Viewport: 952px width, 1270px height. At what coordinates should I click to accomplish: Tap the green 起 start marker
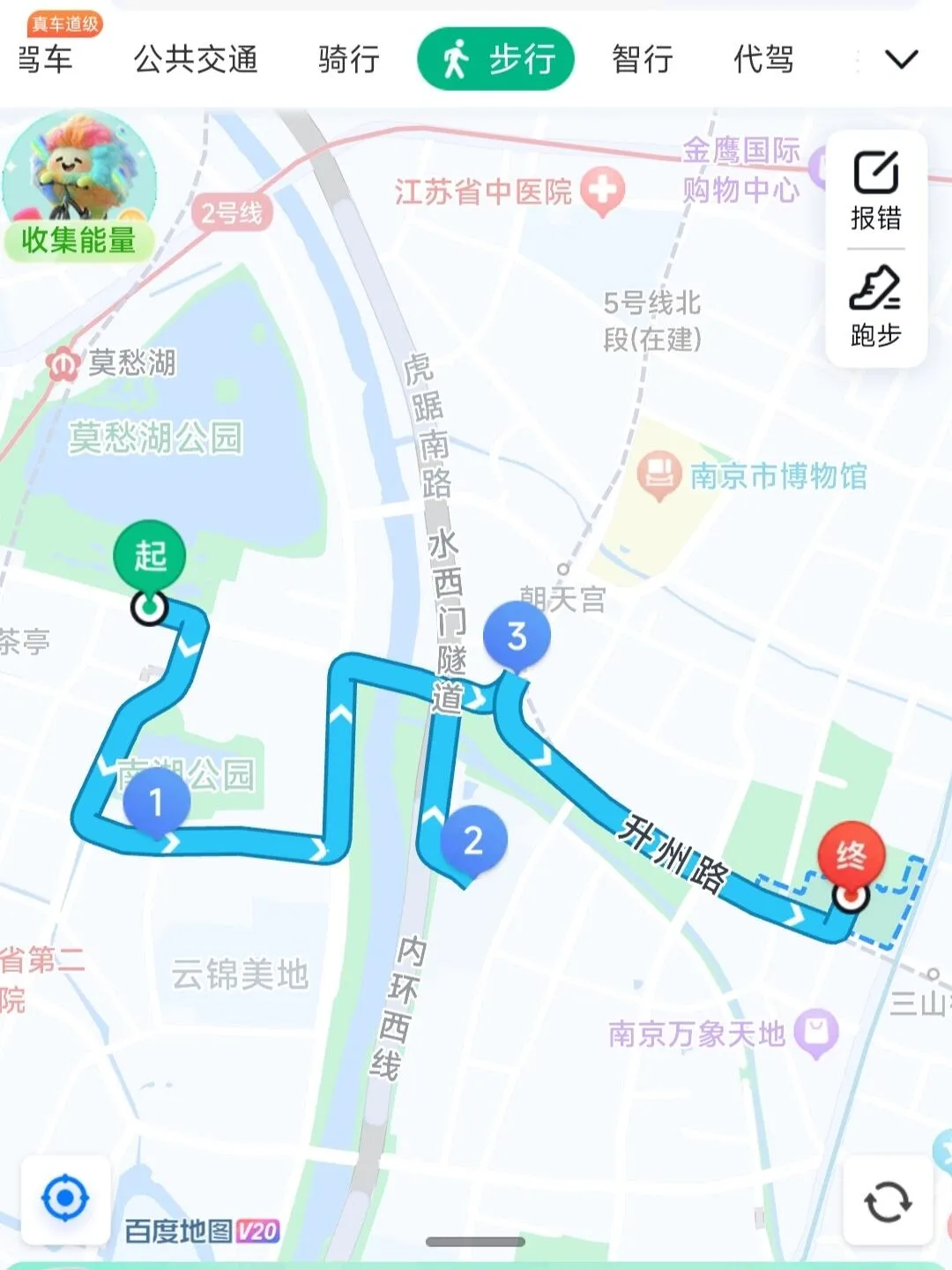(x=150, y=557)
